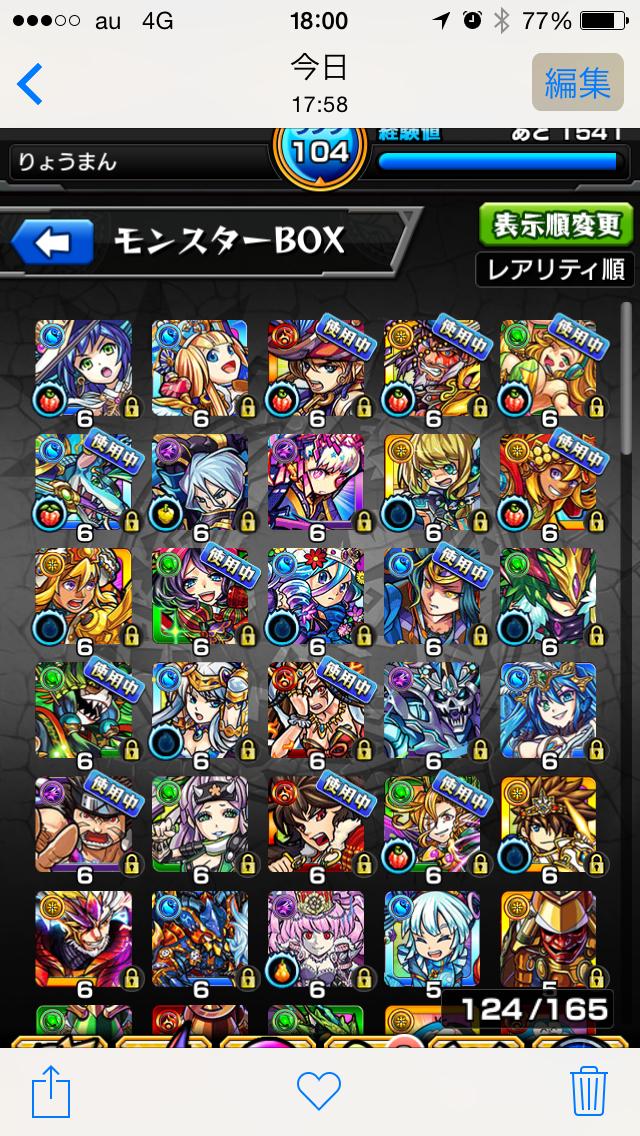Tap 編集 to edit this photo
Viewport: 640px width, 1136px height.
577,82
